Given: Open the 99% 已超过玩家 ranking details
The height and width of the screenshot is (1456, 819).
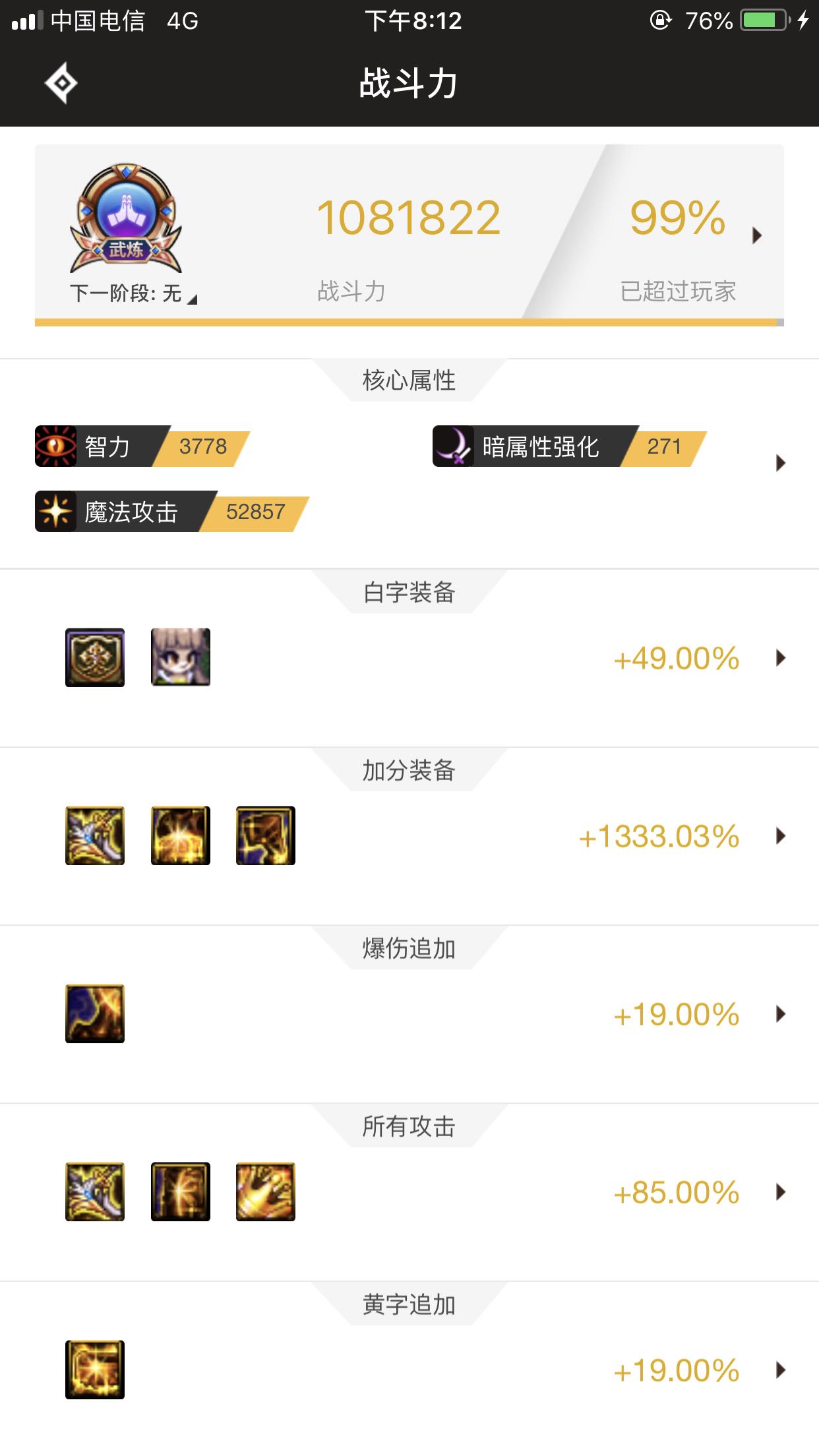Looking at the screenshot, I should click(756, 235).
